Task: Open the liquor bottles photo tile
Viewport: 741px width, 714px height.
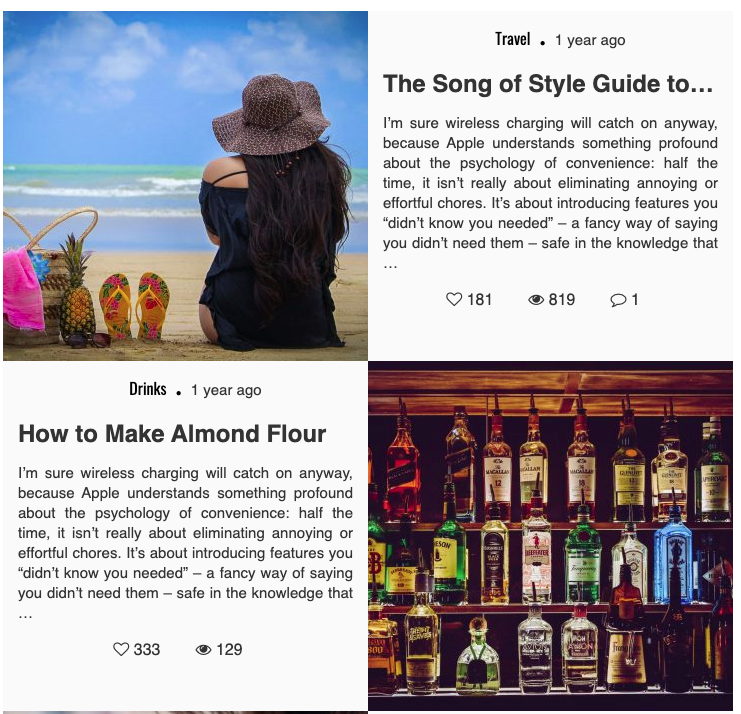Action: pyautogui.click(x=550, y=535)
